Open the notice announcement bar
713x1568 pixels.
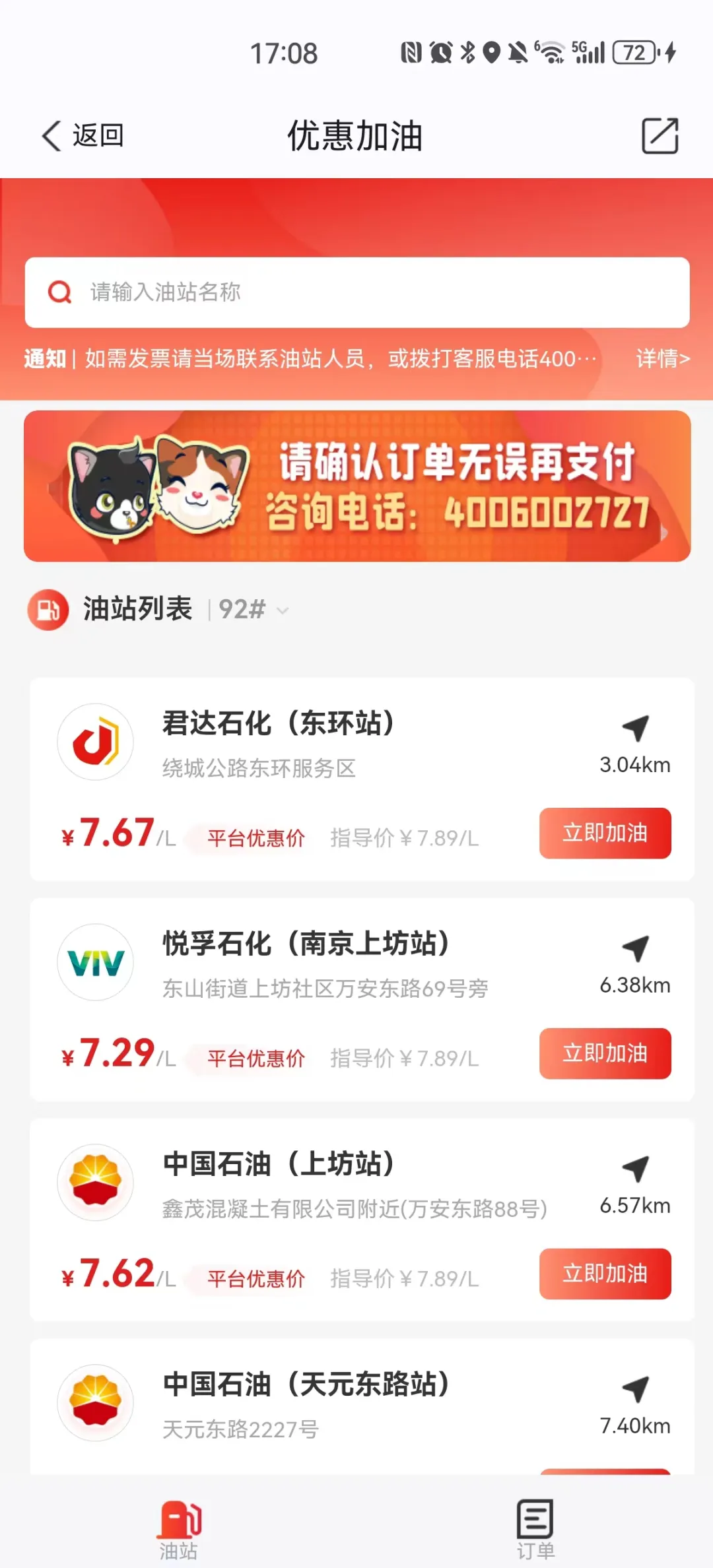[330, 358]
